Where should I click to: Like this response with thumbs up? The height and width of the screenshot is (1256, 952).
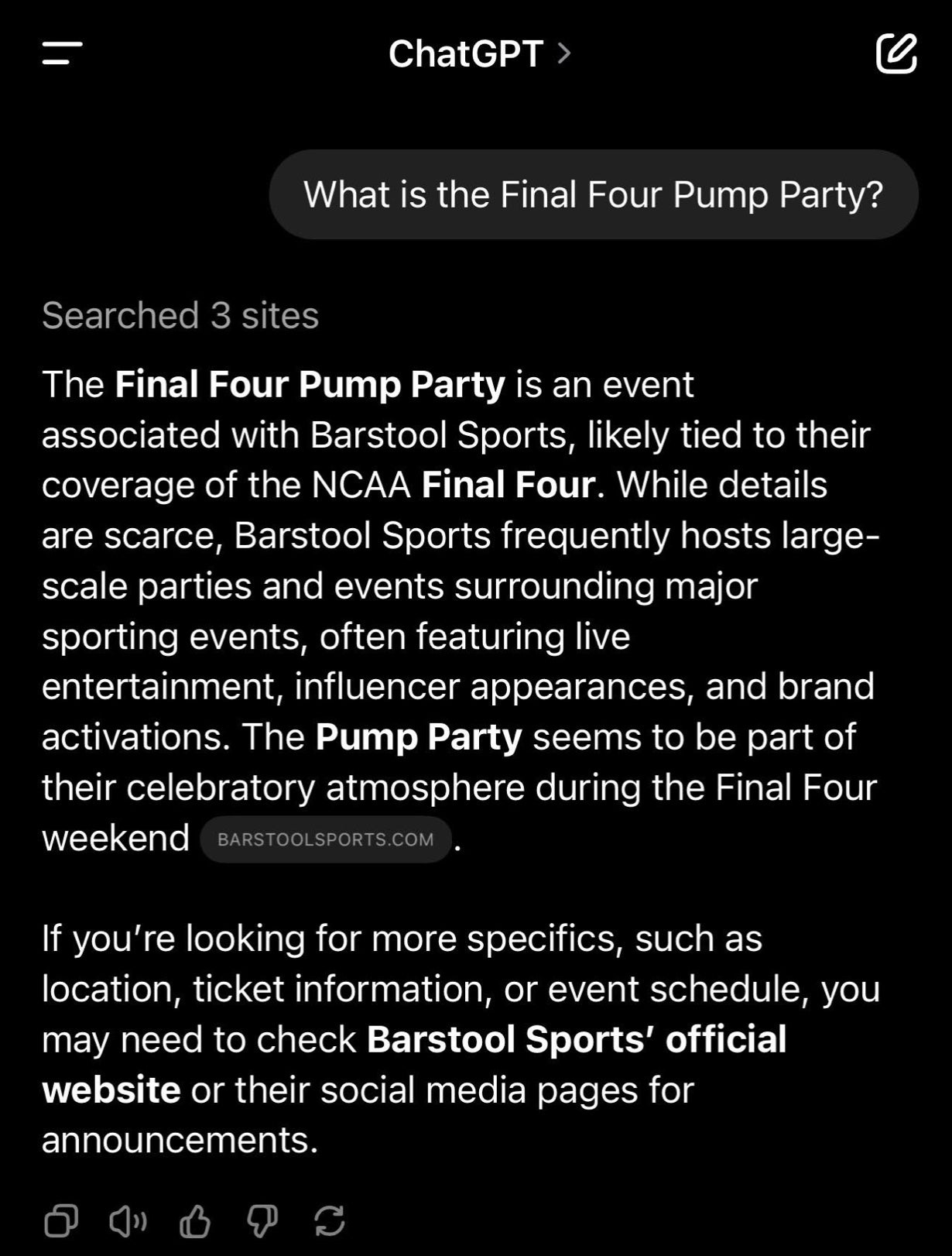pos(194,1221)
